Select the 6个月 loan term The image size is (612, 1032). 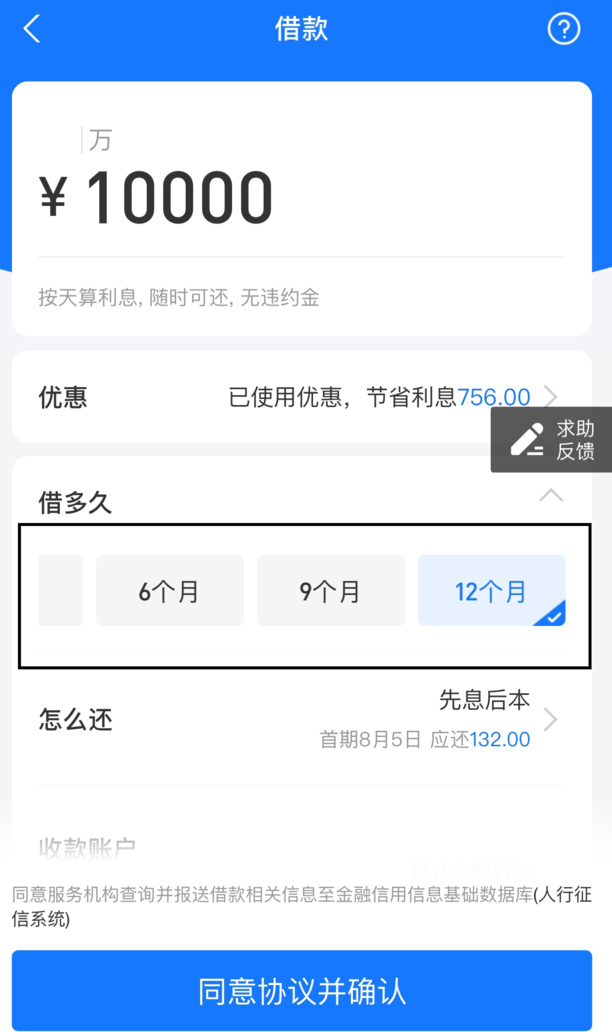pyautogui.click(x=170, y=591)
